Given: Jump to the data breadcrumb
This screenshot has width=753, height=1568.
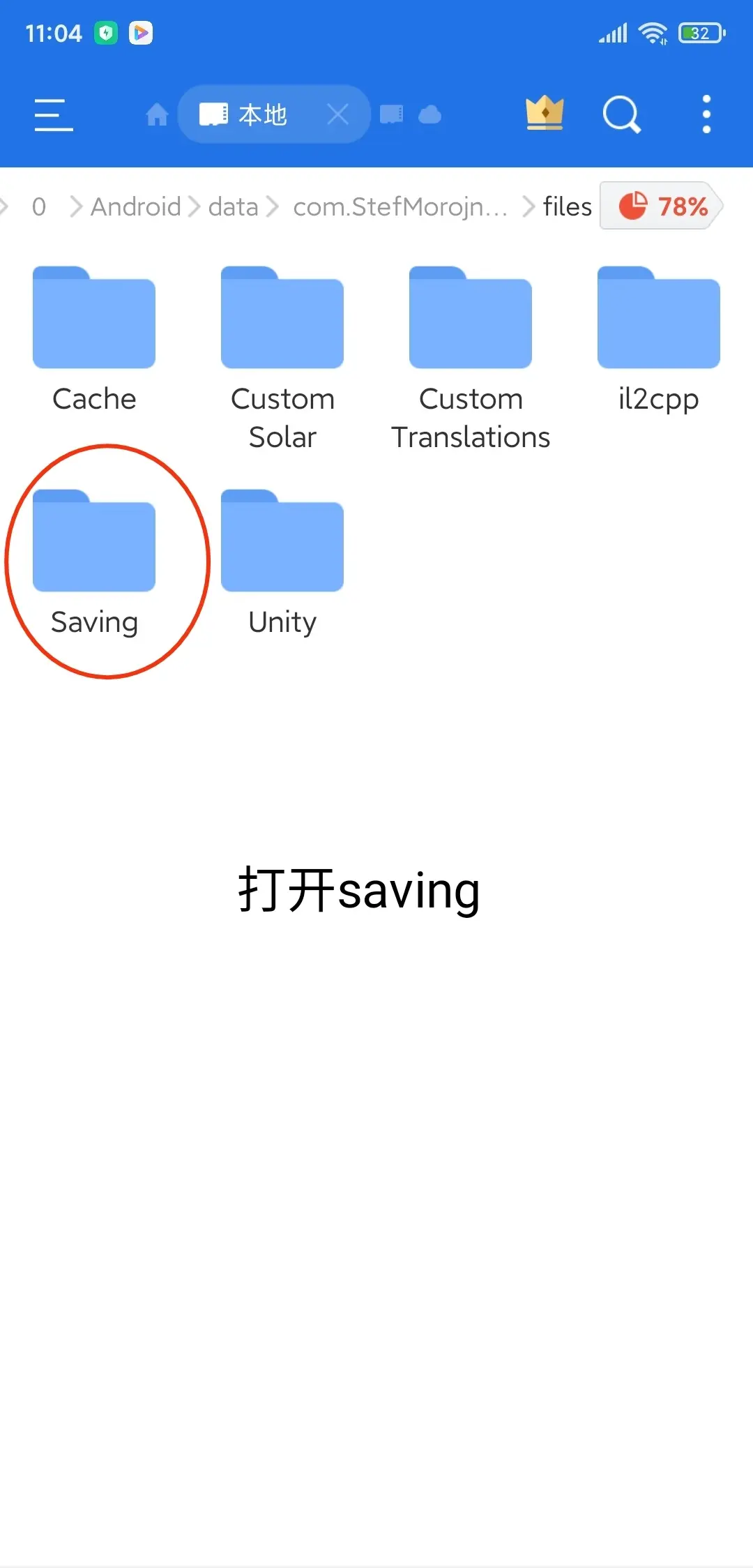Looking at the screenshot, I should click(x=233, y=206).
